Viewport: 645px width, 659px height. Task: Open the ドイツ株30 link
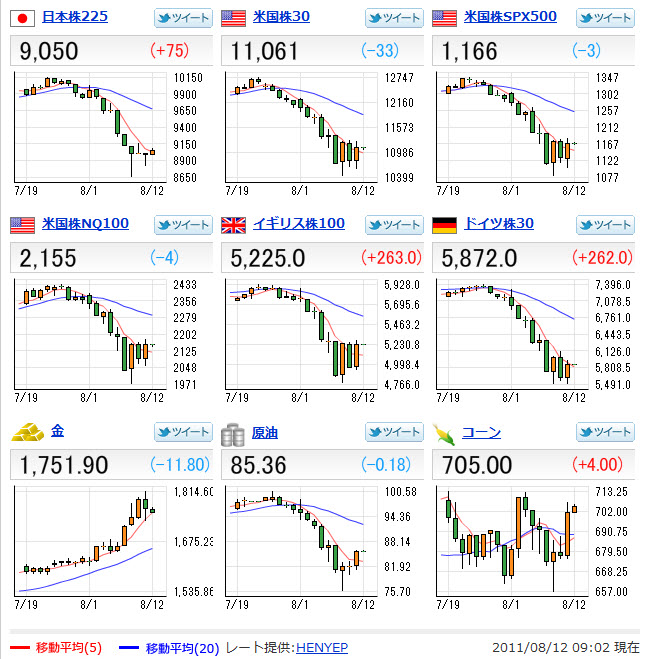click(500, 223)
